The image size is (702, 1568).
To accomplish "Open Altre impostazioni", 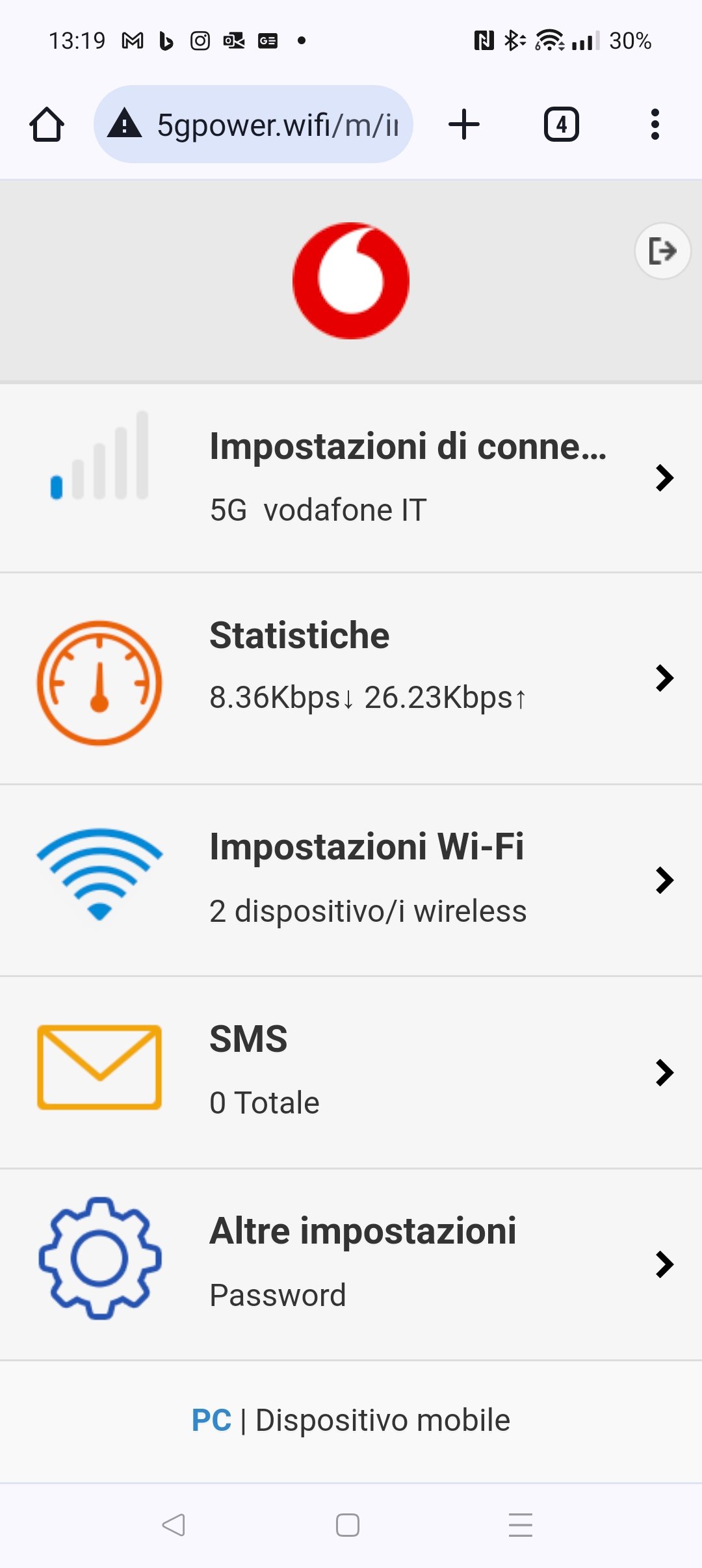I will [351, 1264].
